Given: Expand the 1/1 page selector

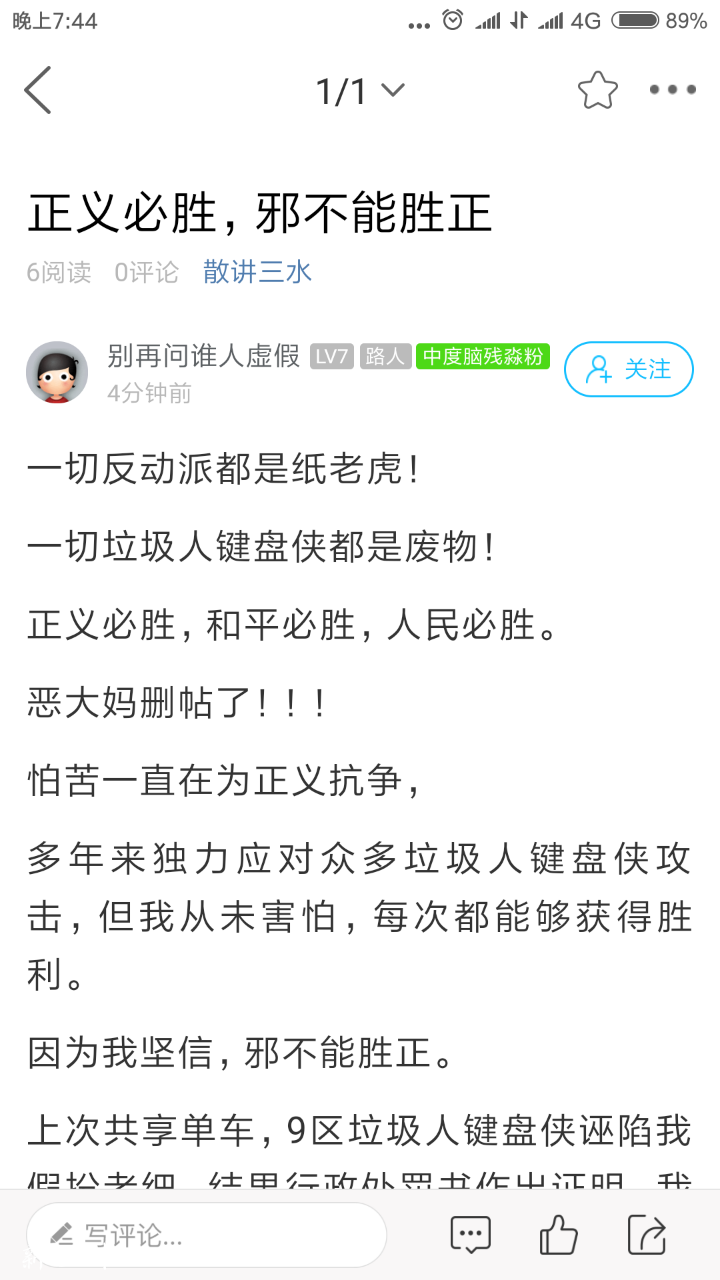Looking at the screenshot, I should pyautogui.click(x=360, y=91).
